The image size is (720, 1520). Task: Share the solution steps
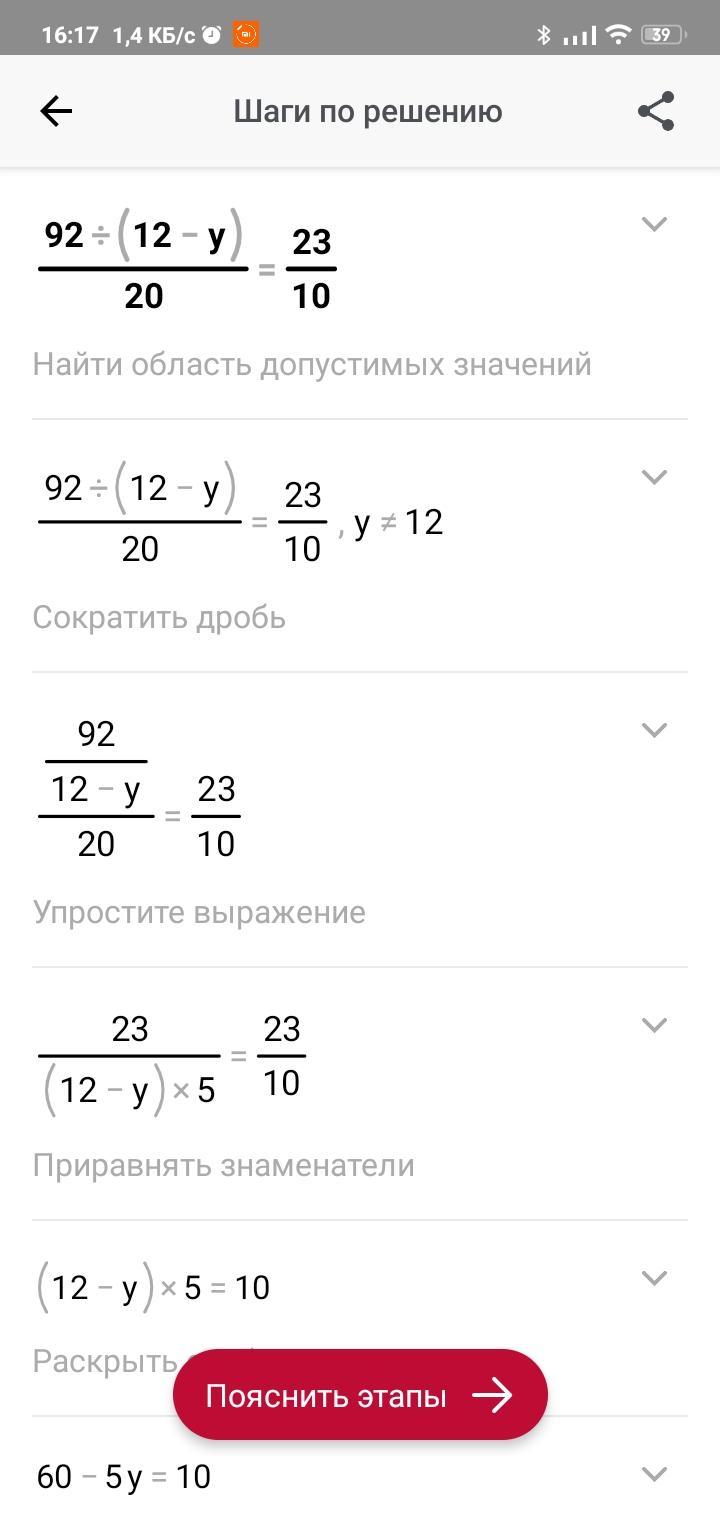(656, 111)
